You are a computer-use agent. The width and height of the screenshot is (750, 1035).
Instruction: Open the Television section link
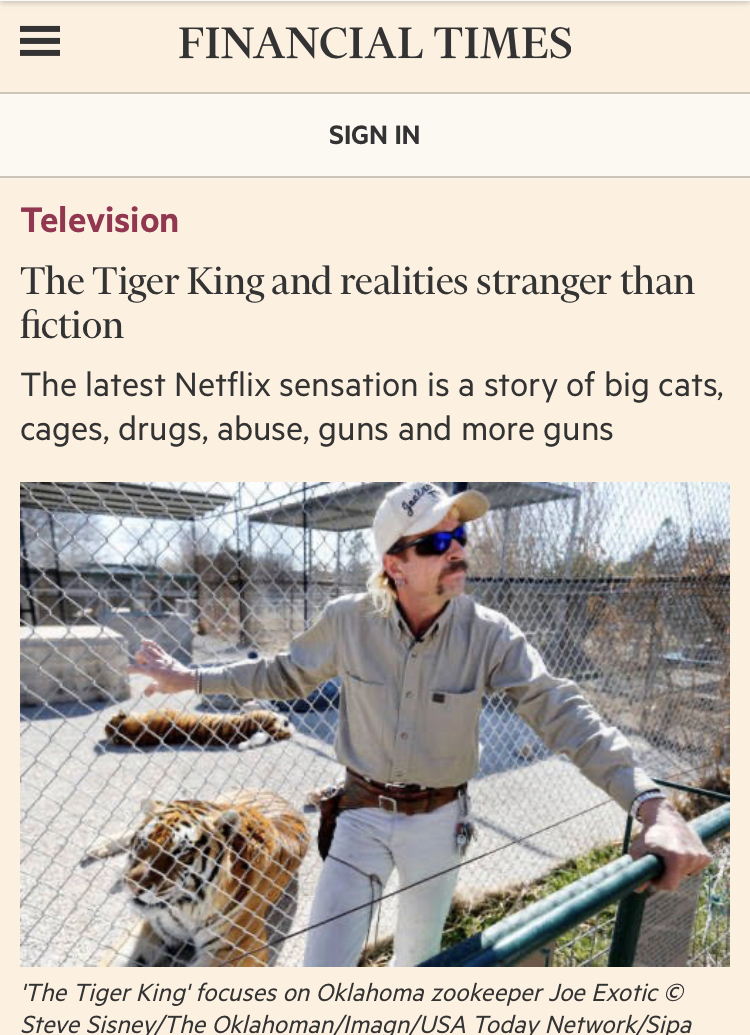coord(100,220)
